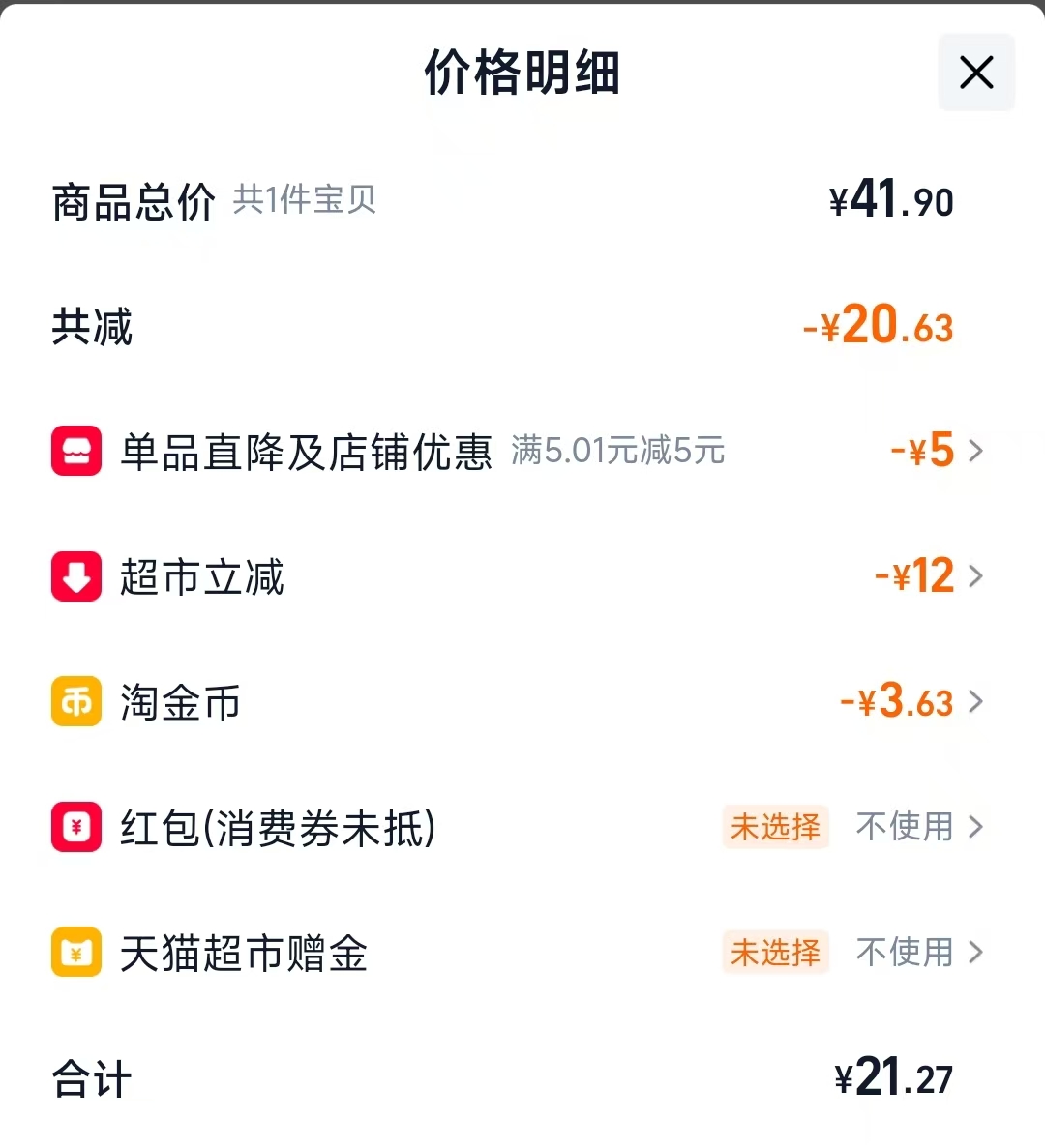Open the 淘金币 discount details via its icon
Screen dimensions: 1045x1148
coord(75,702)
